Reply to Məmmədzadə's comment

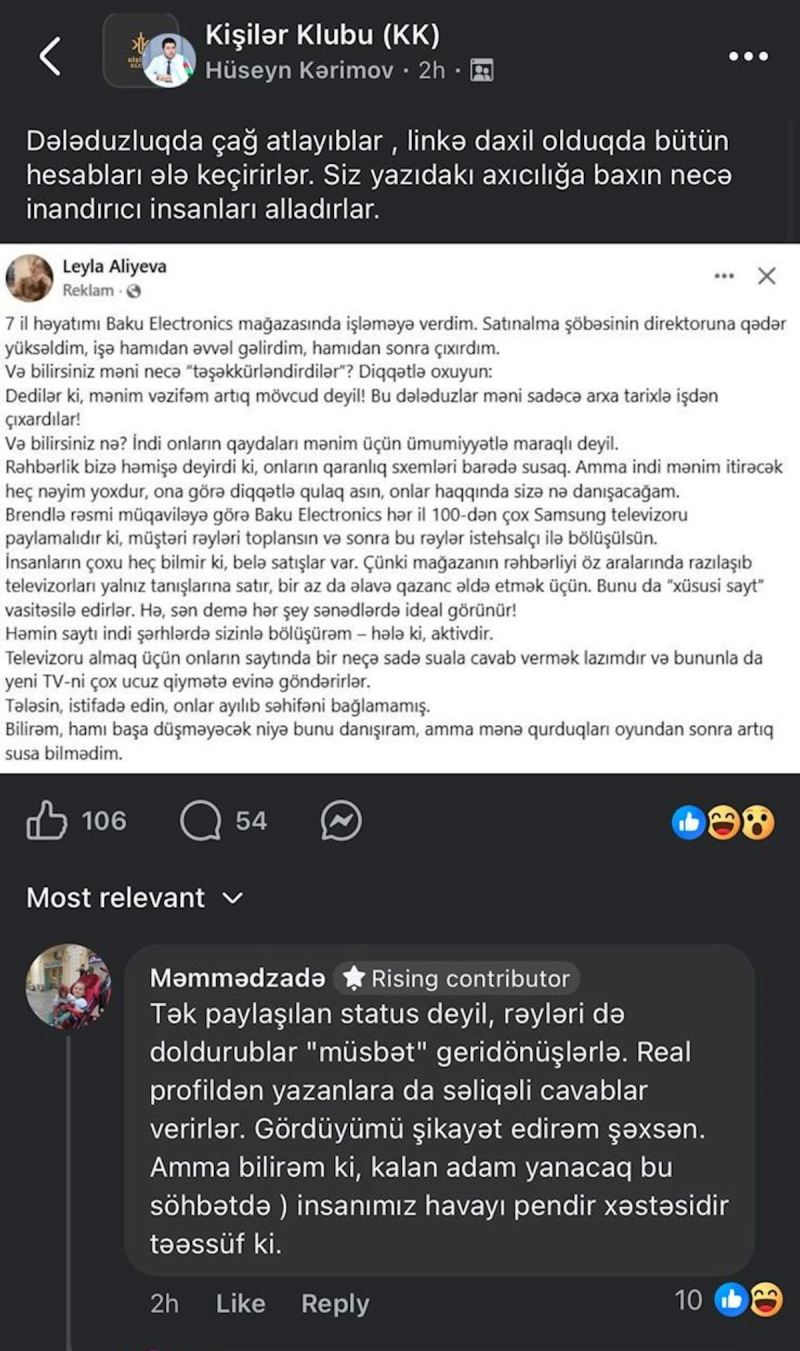pos(335,1303)
